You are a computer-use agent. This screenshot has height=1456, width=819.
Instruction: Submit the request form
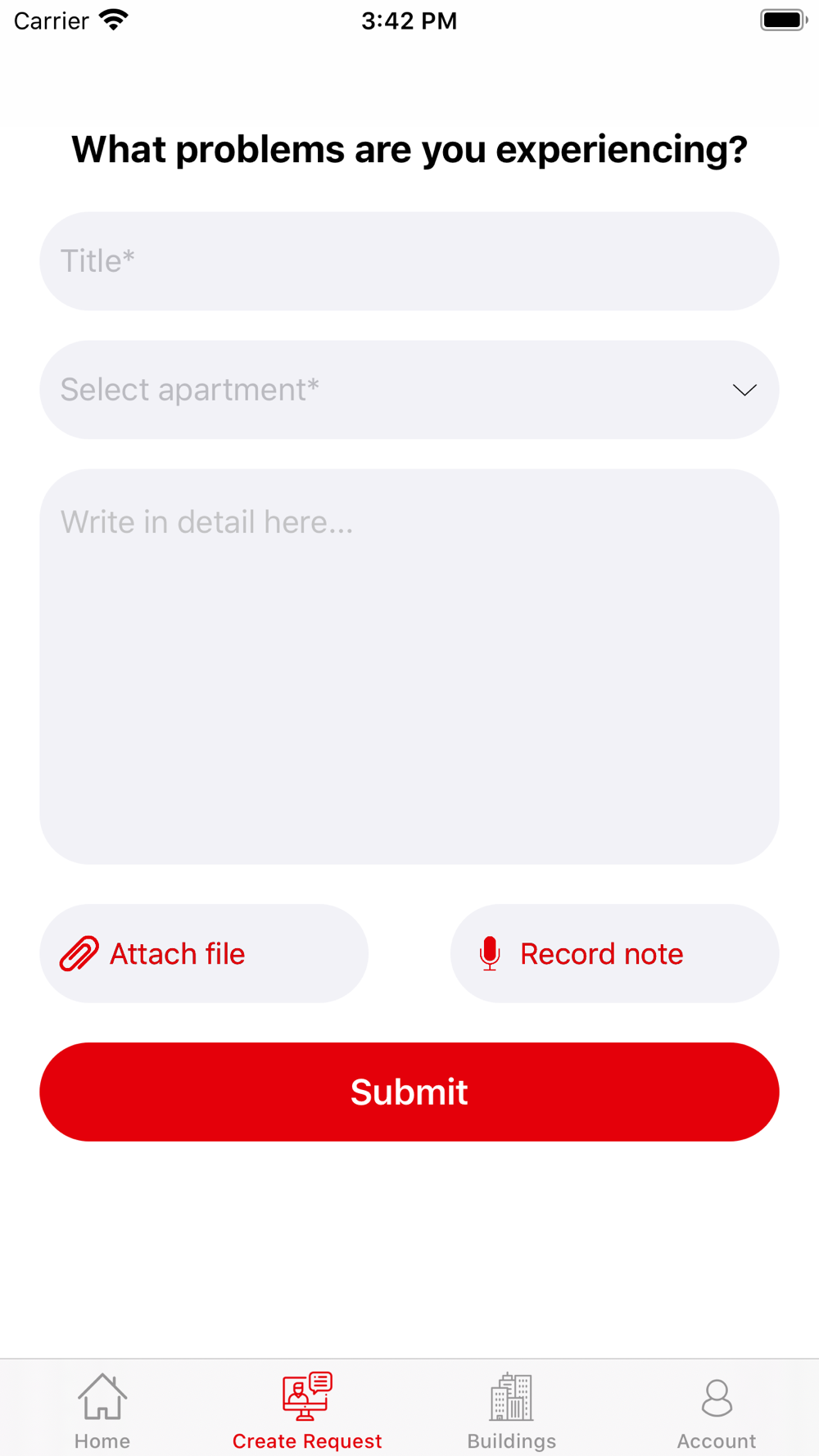click(x=409, y=1092)
